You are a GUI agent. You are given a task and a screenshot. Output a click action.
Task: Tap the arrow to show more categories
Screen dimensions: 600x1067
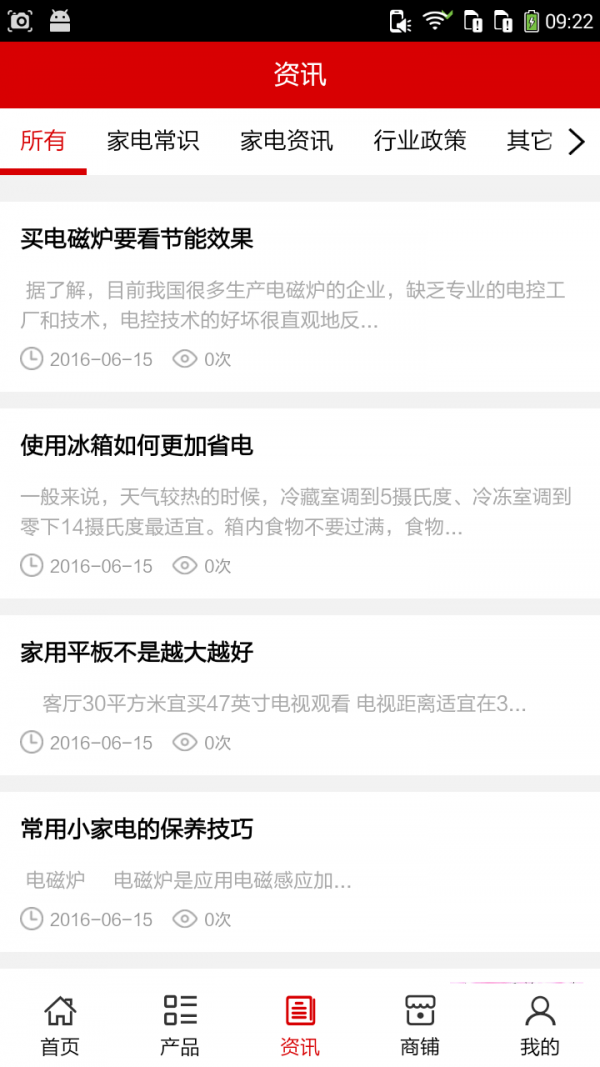(x=577, y=142)
